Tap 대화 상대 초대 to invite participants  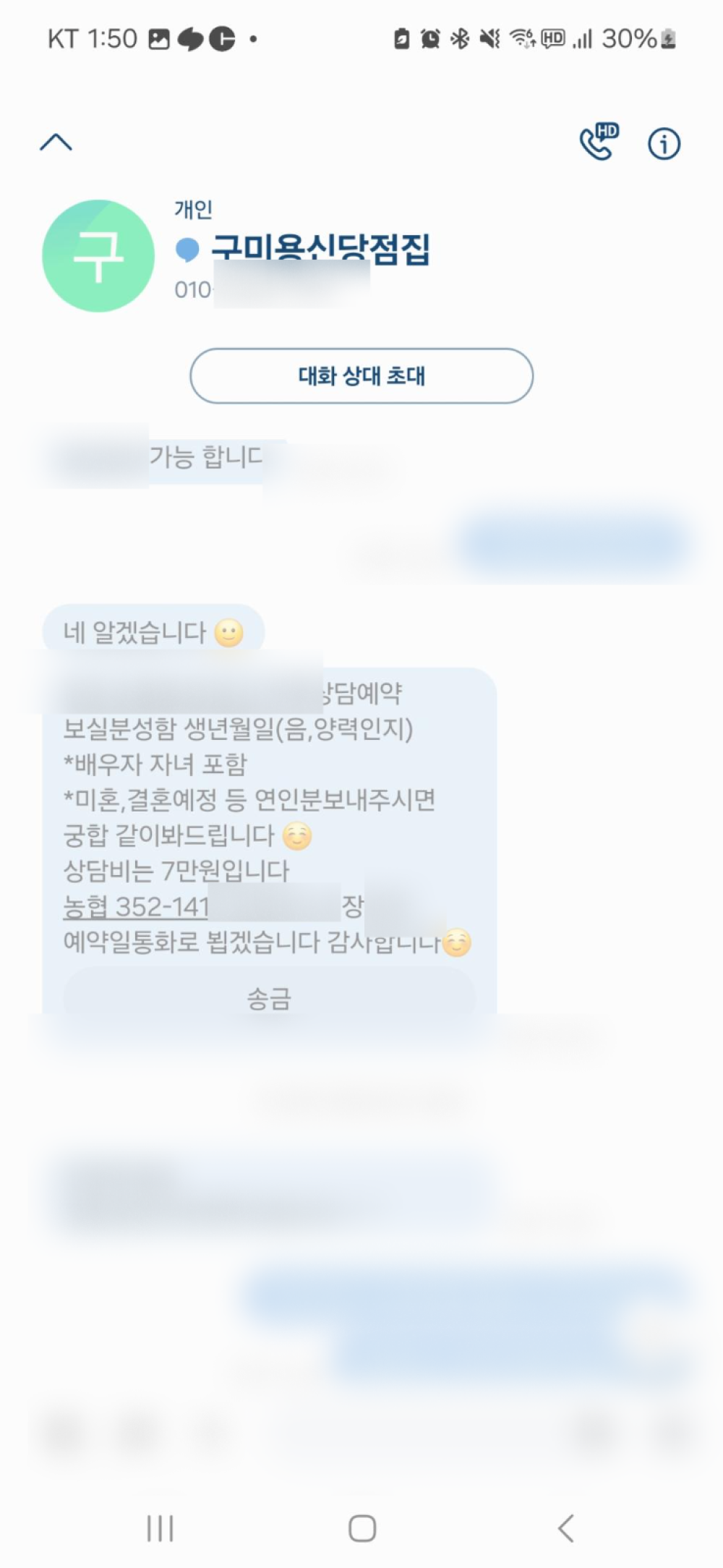[361, 376]
